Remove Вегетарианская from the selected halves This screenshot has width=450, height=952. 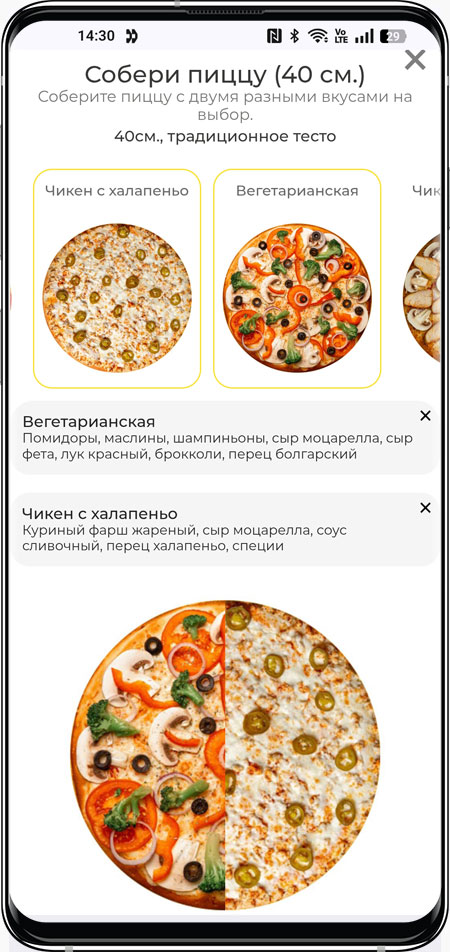pos(425,416)
